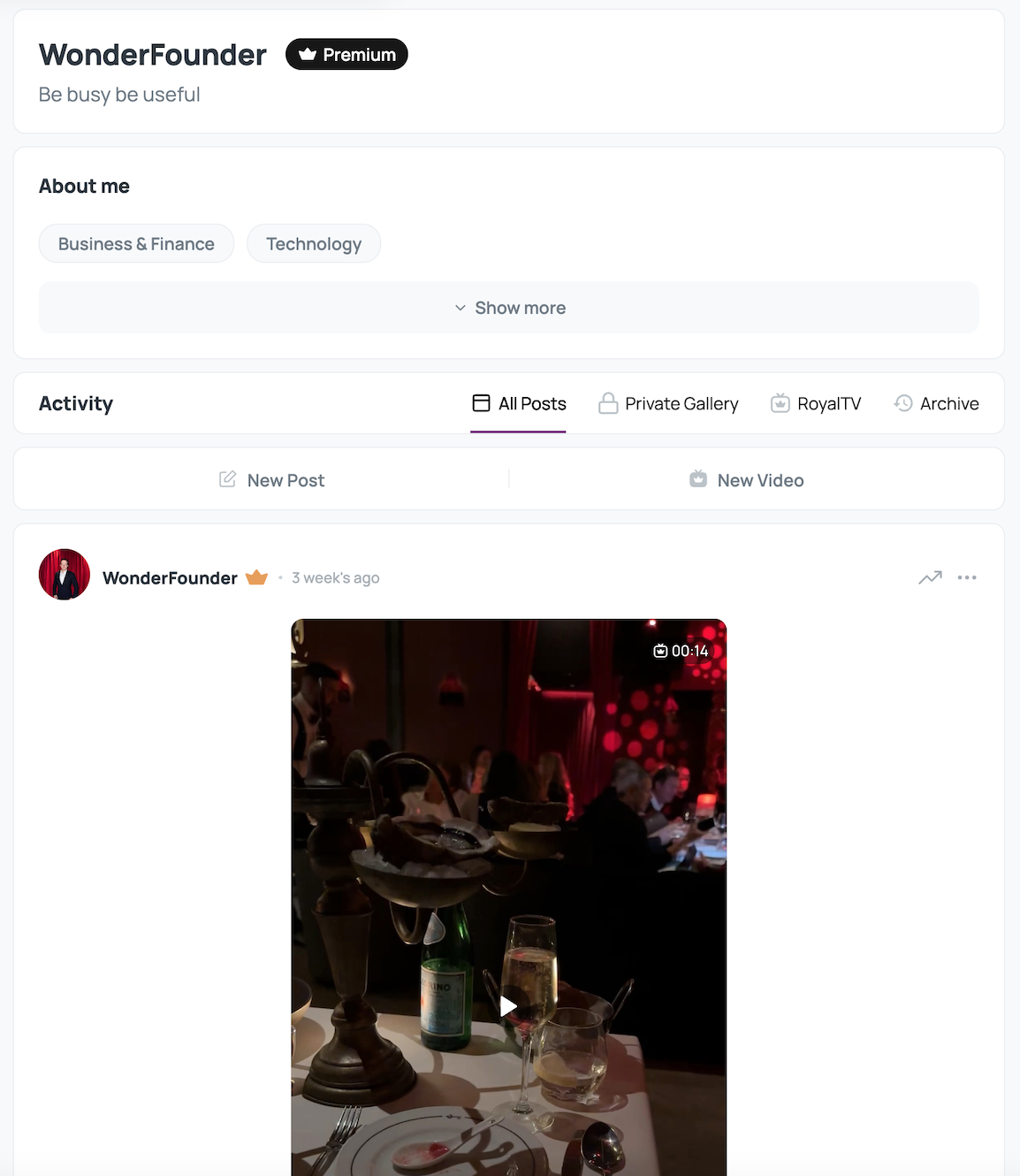Open WonderFounder's avatar on the post

pyautogui.click(x=65, y=575)
